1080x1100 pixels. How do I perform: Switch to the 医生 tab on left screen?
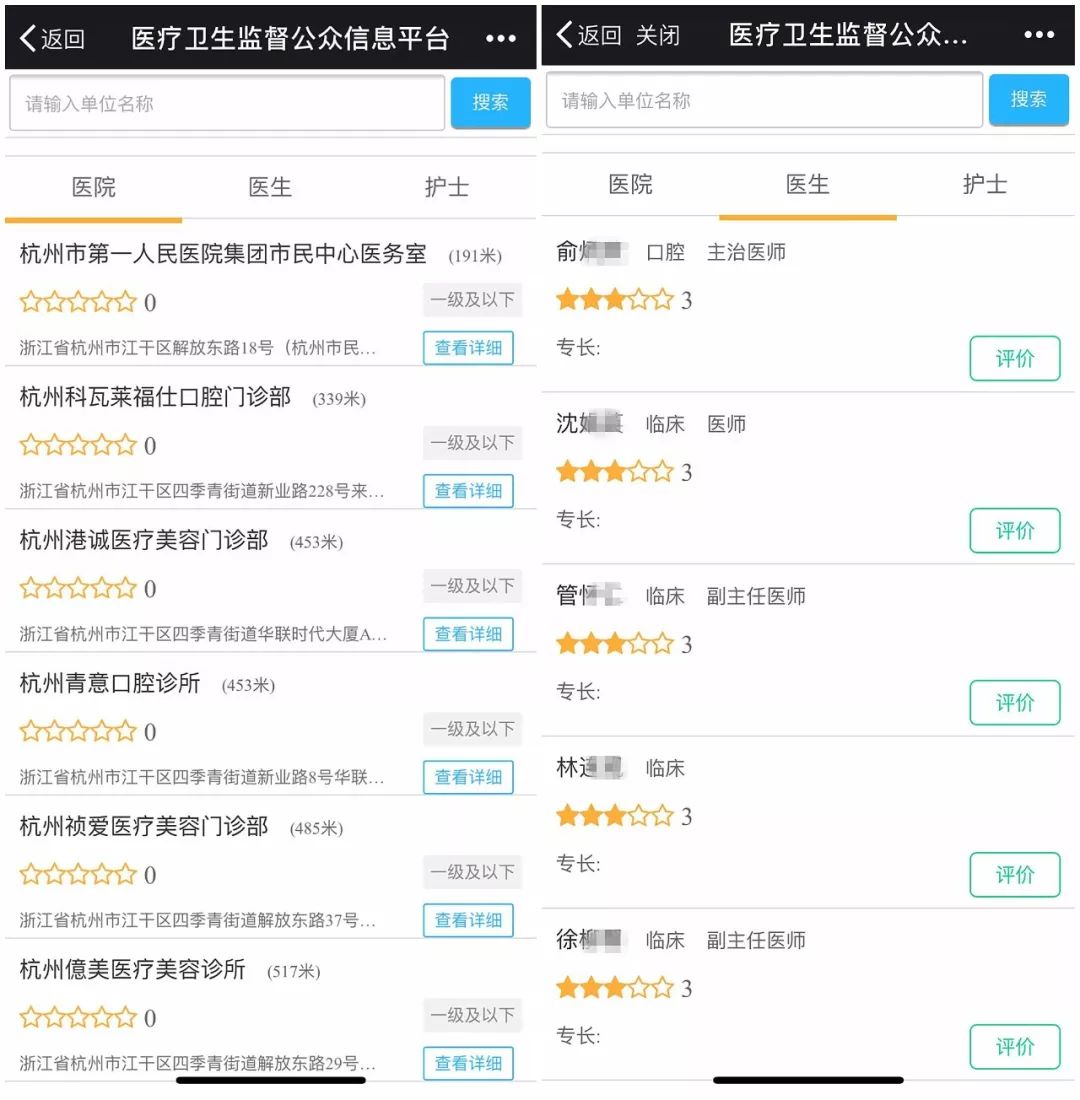point(270,186)
